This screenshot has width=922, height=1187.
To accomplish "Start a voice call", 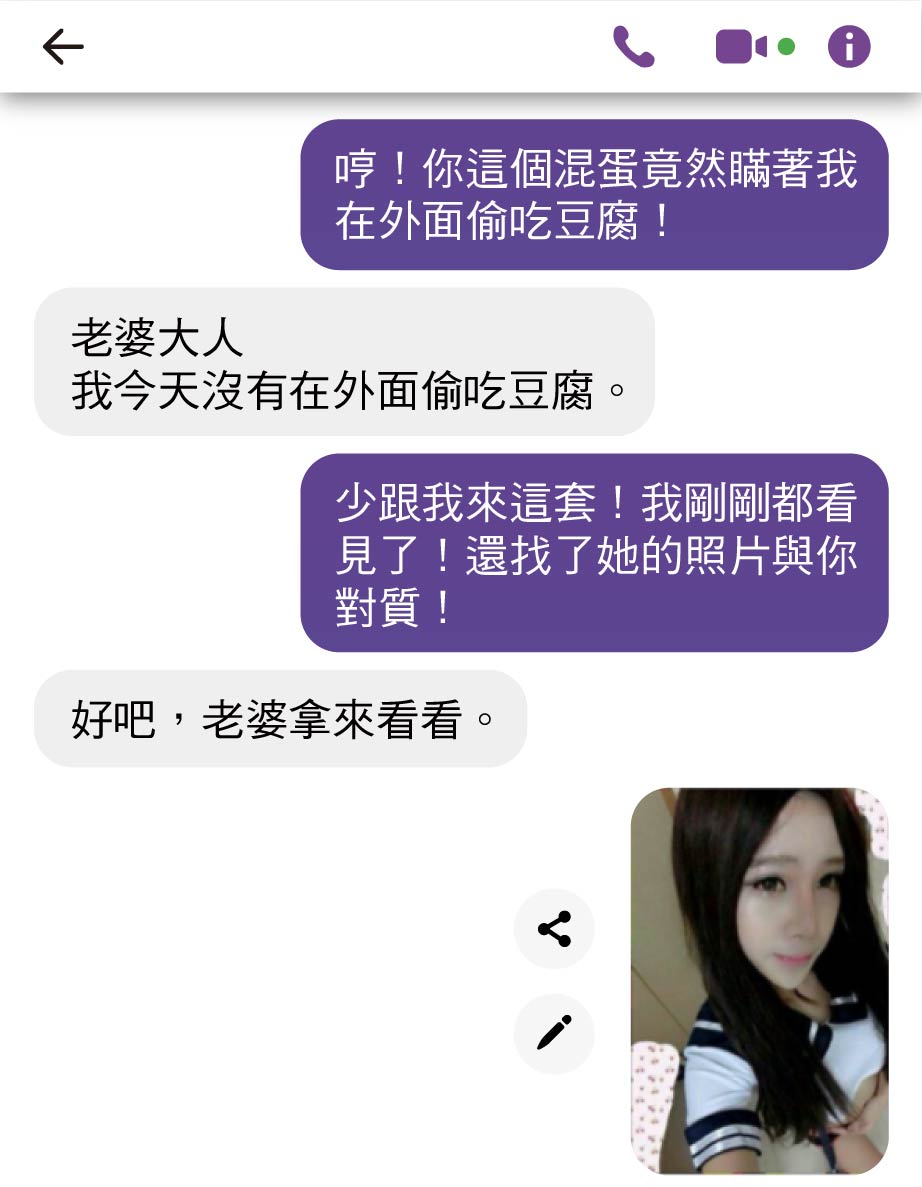I will coord(633,46).
